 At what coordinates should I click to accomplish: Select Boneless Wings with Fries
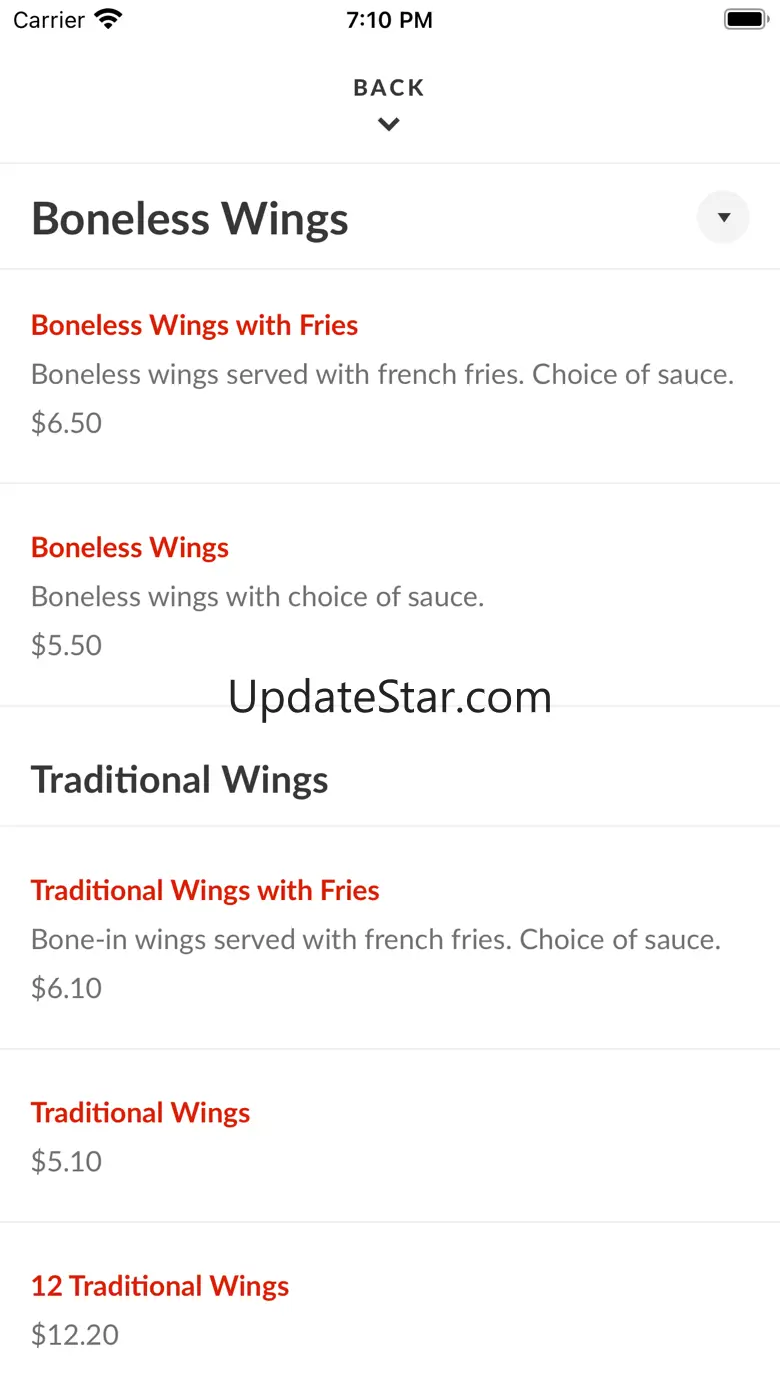point(195,326)
